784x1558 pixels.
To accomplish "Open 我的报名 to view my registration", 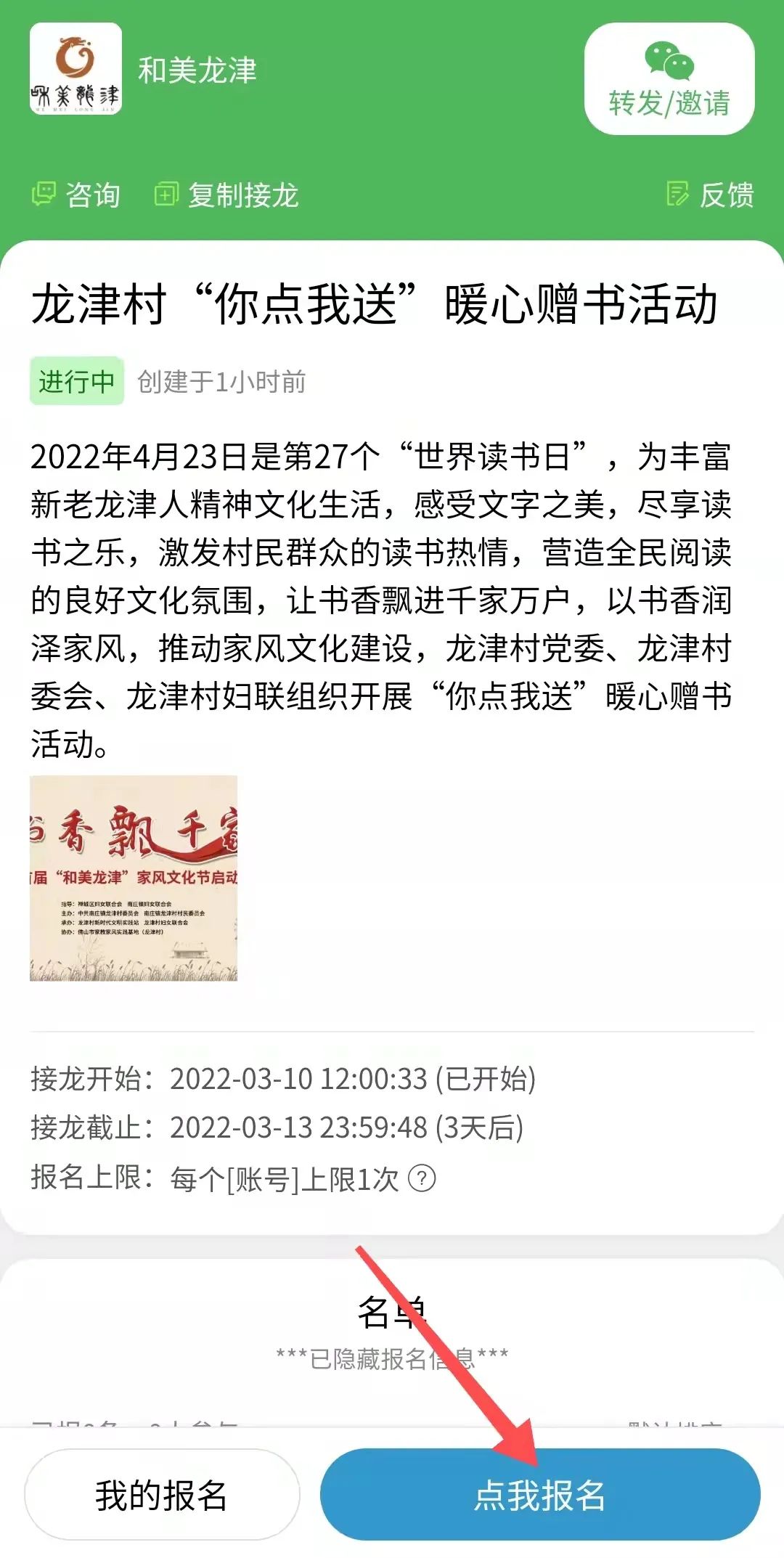I will click(x=162, y=1495).
